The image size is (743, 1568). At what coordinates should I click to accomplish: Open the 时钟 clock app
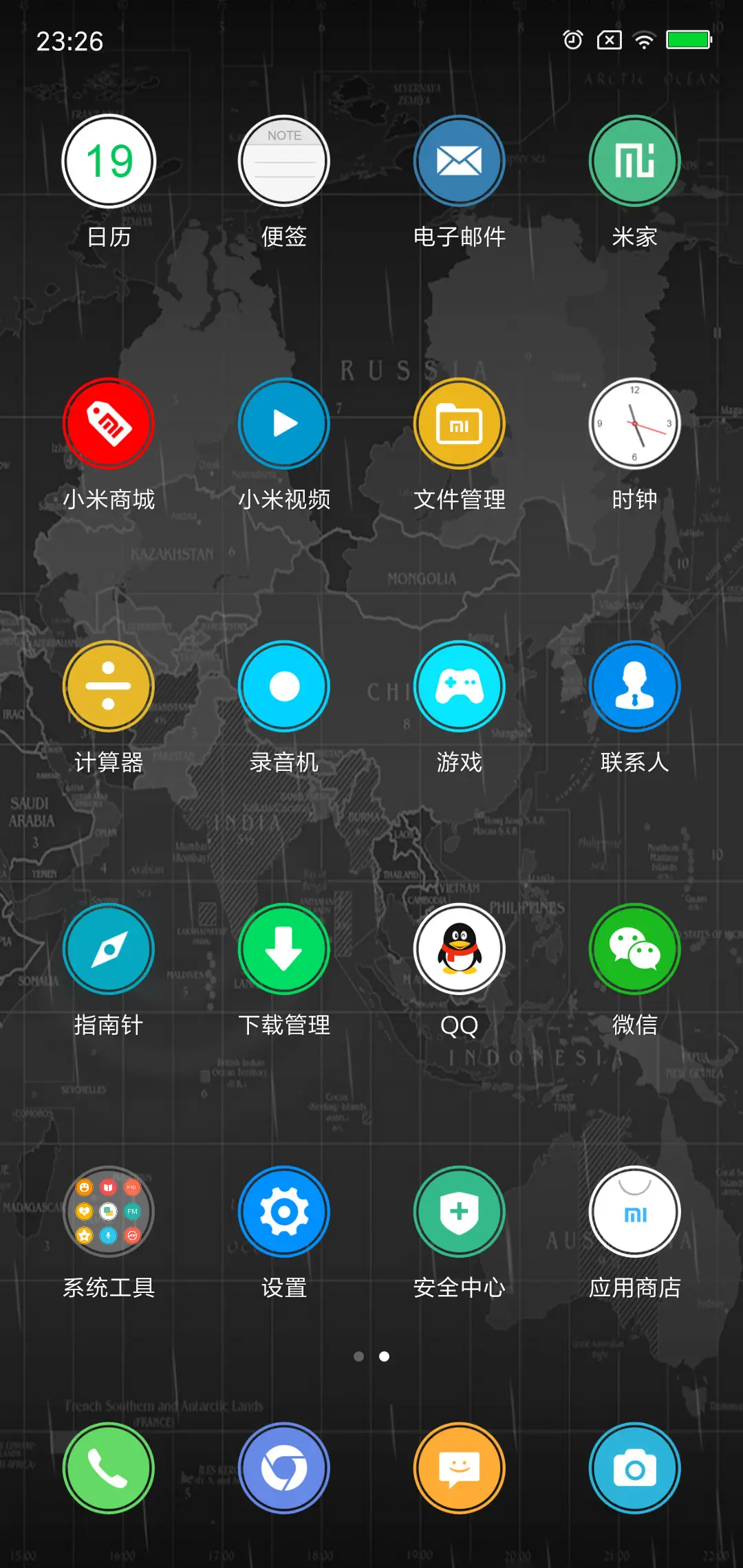(x=634, y=424)
